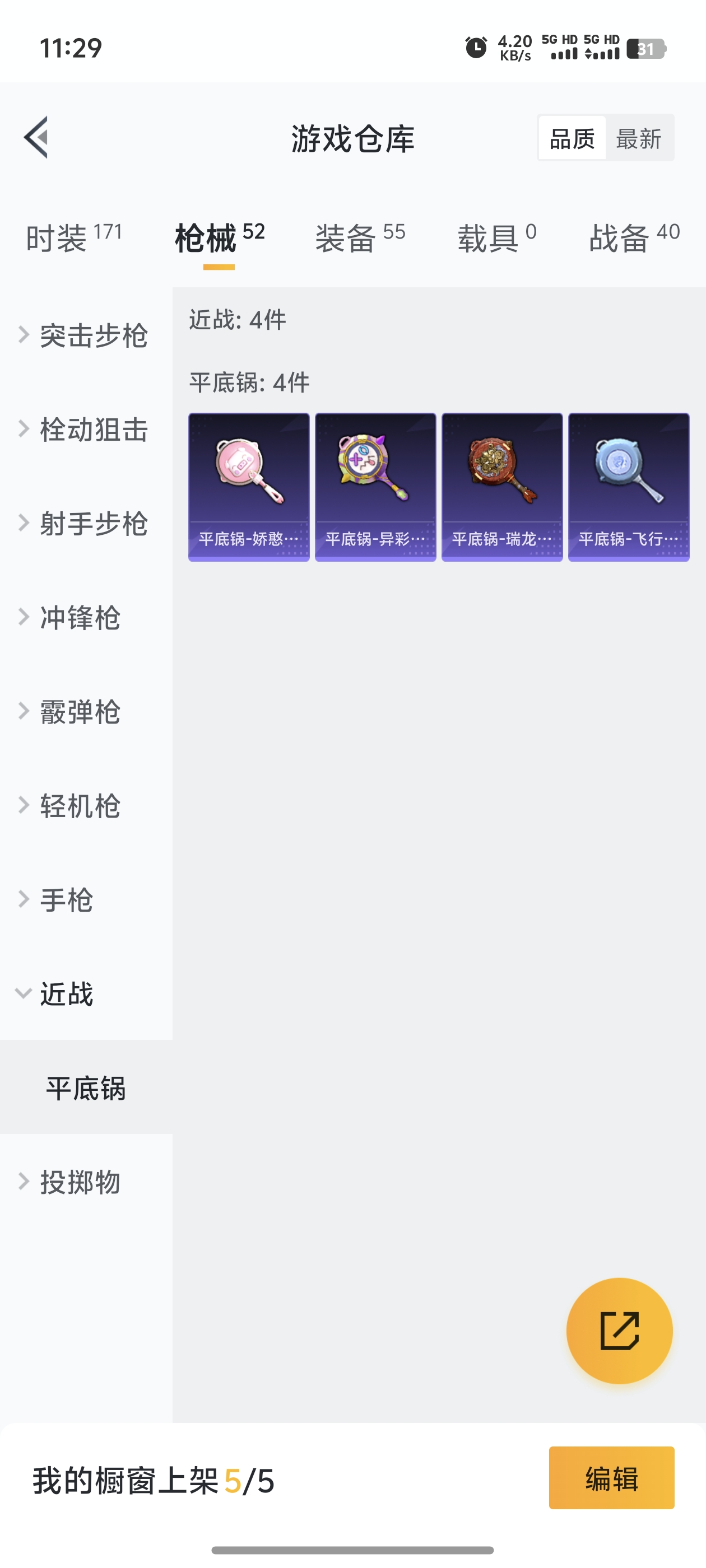The image size is (706, 1568).
Task: Sort items by 最新
Action: point(638,139)
